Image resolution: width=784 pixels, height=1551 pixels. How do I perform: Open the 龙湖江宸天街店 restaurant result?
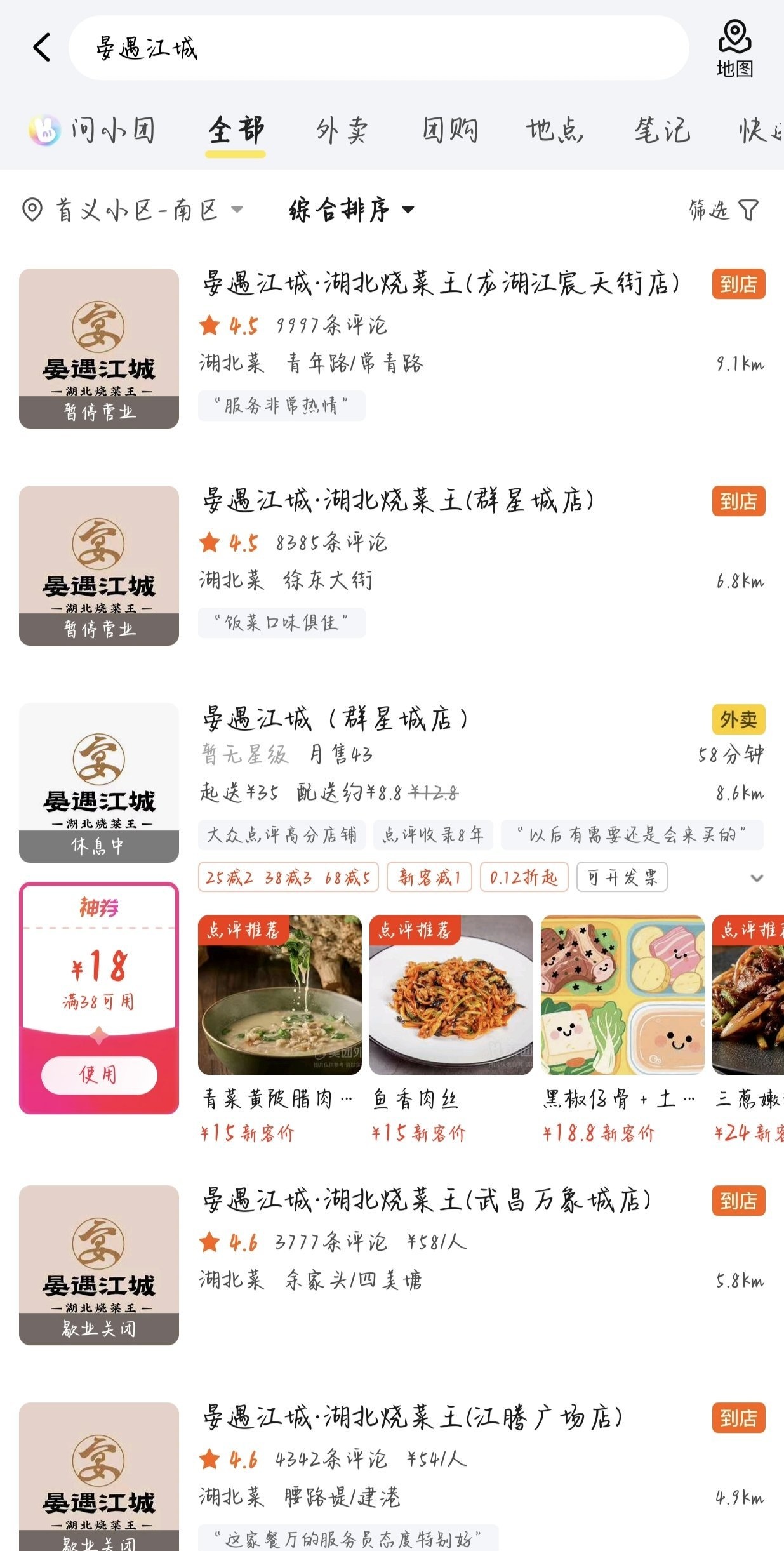pos(441,284)
